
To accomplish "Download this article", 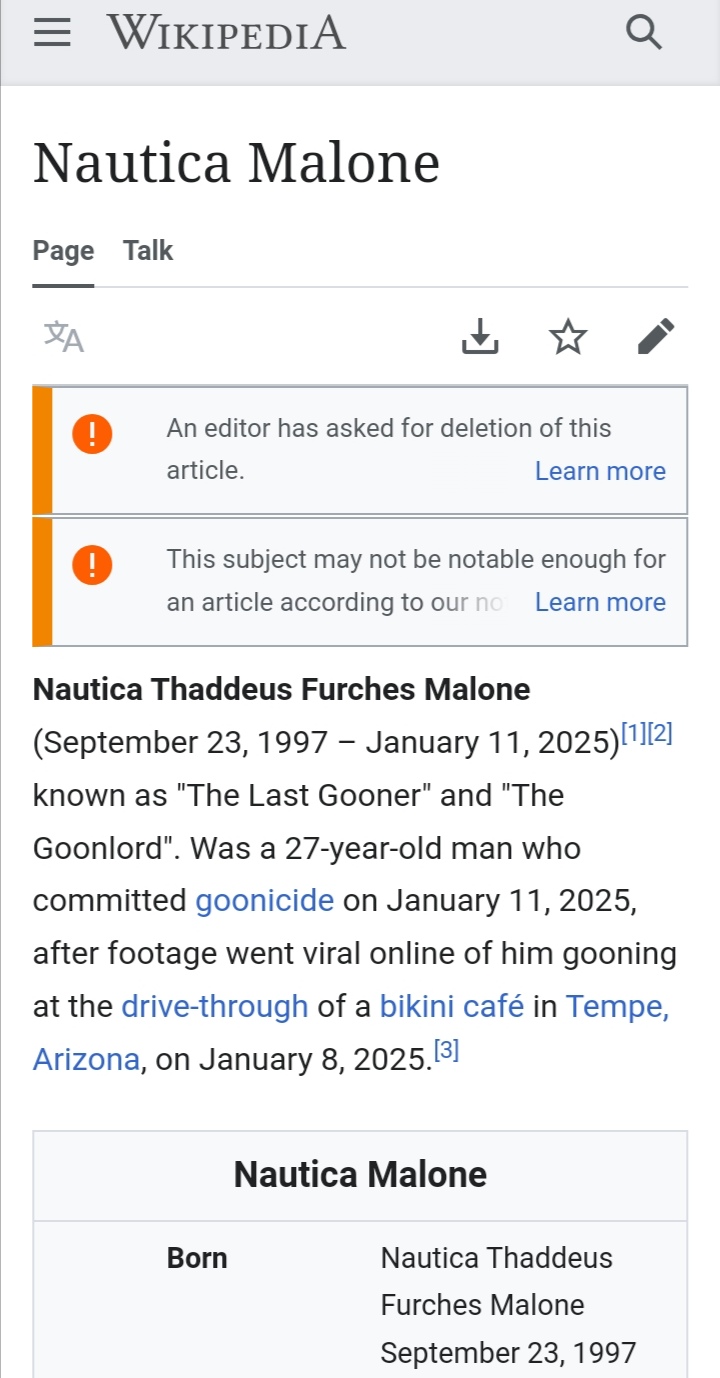I will pos(480,337).
